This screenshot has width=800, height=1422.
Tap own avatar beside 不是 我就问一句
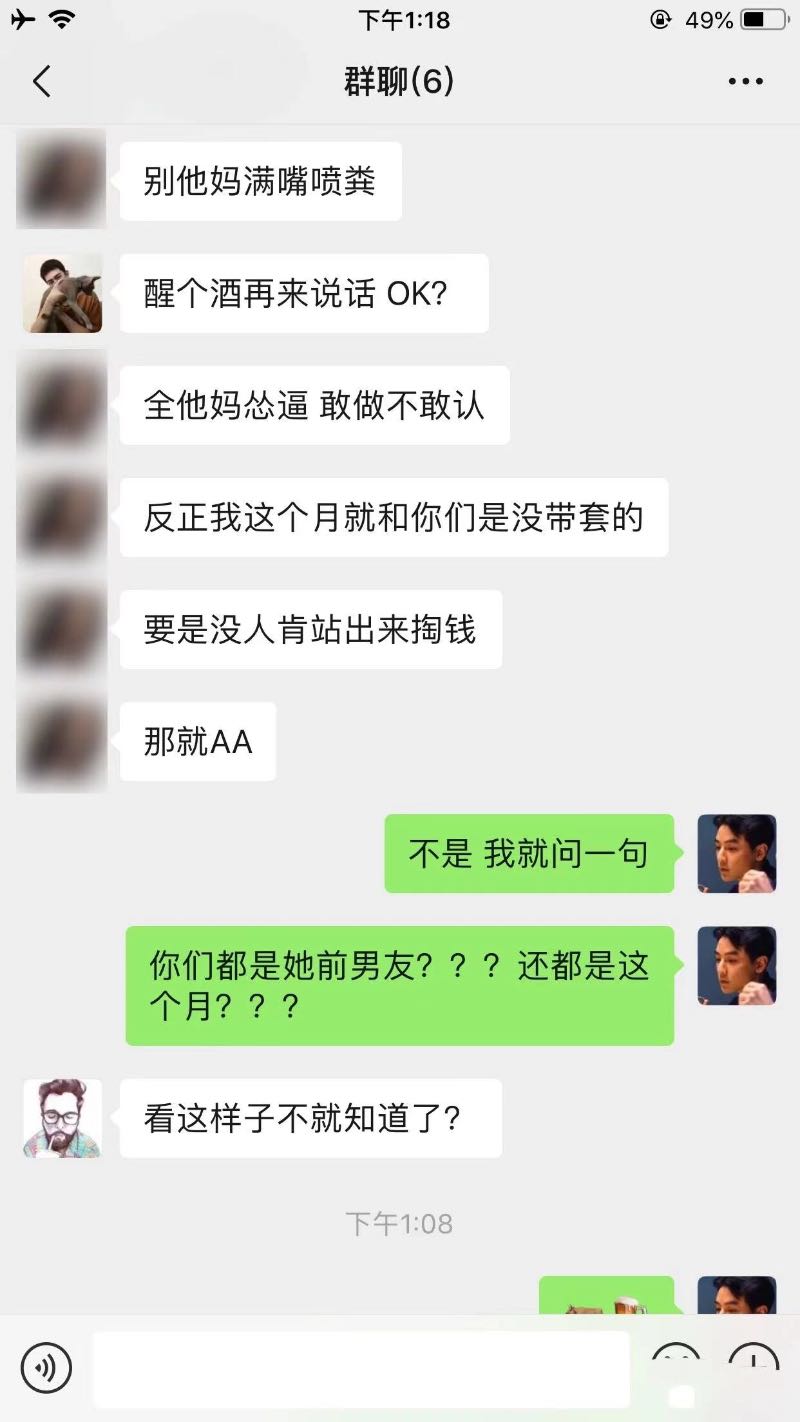pos(737,853)
